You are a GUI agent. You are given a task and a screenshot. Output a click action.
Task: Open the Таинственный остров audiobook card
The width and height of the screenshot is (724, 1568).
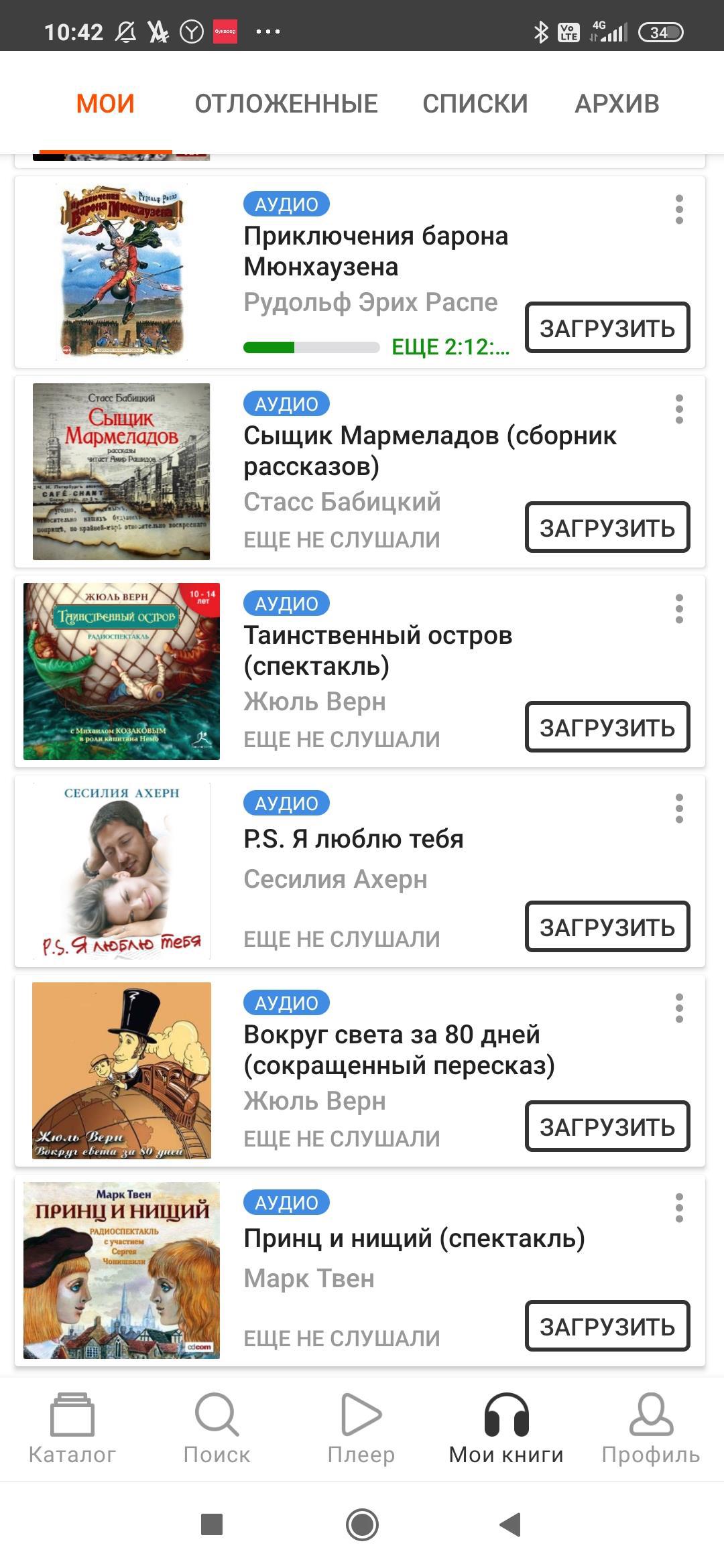click(377, 650)
